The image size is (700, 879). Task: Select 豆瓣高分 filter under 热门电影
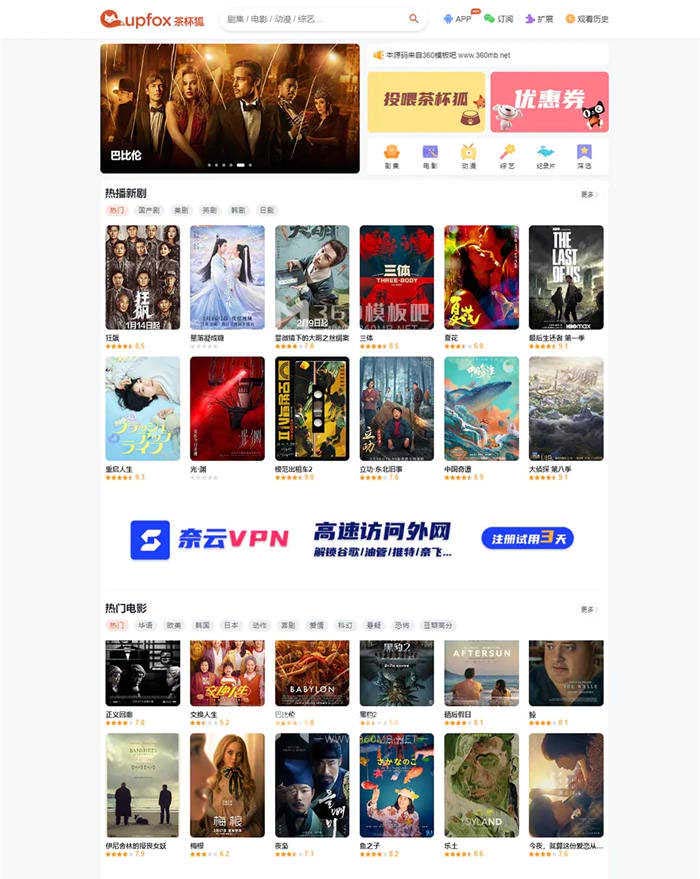[x=437, y=625]
